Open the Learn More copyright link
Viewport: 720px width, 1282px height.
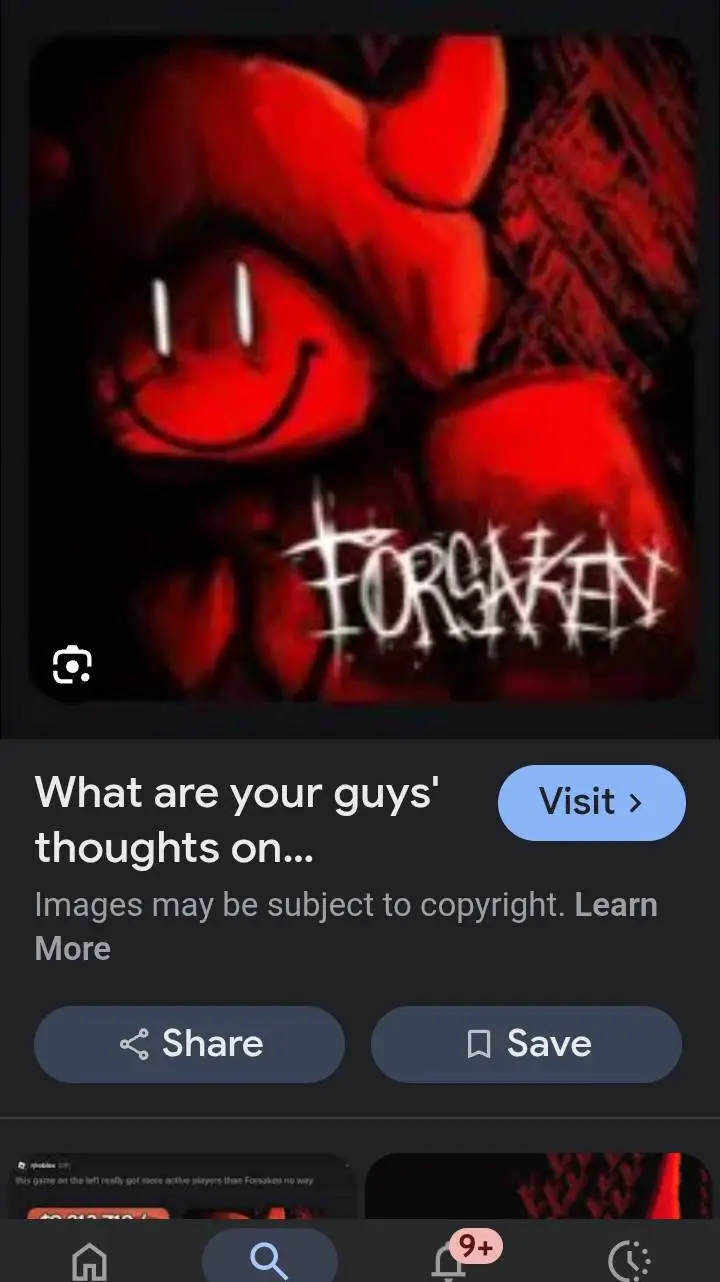(x=617, y=904)
